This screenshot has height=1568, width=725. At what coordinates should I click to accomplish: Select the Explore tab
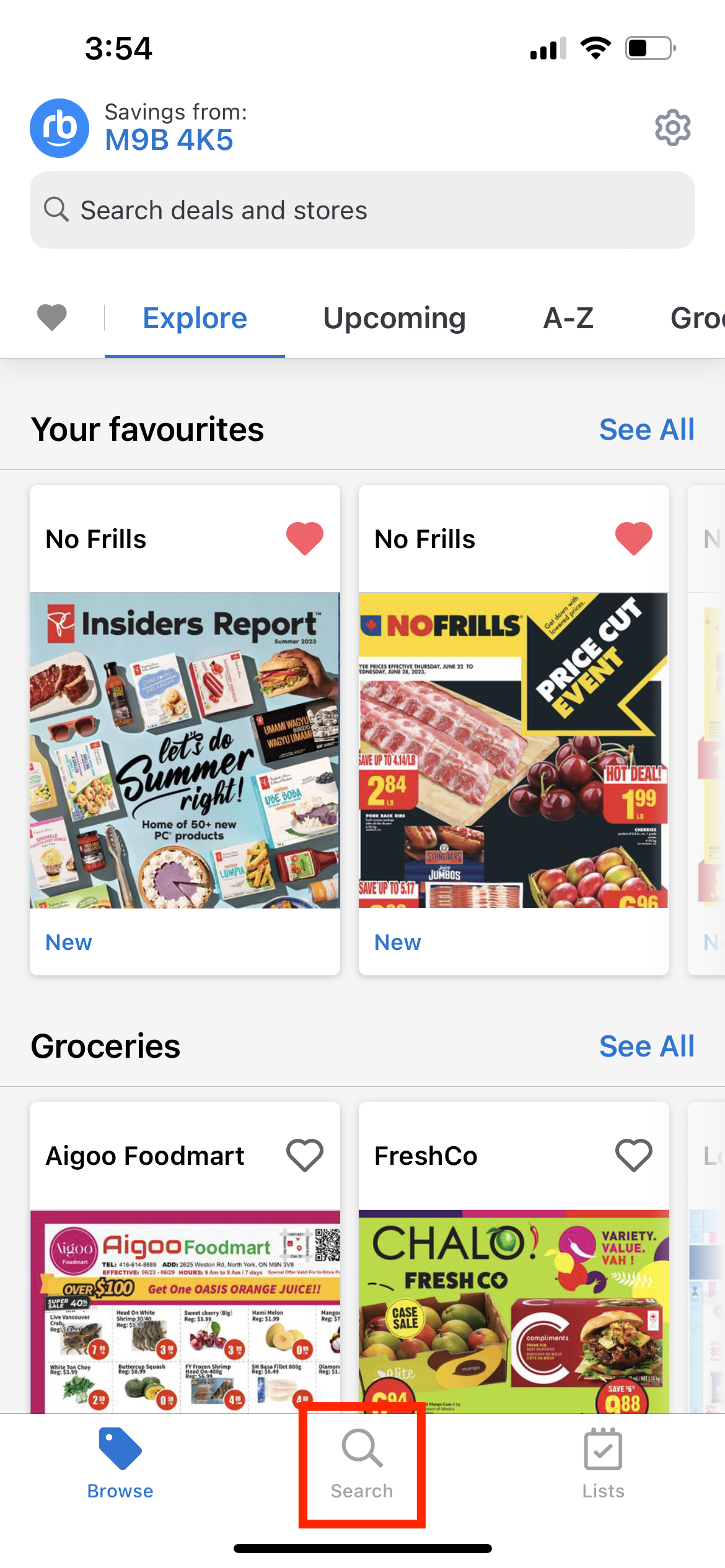point(195,318)
